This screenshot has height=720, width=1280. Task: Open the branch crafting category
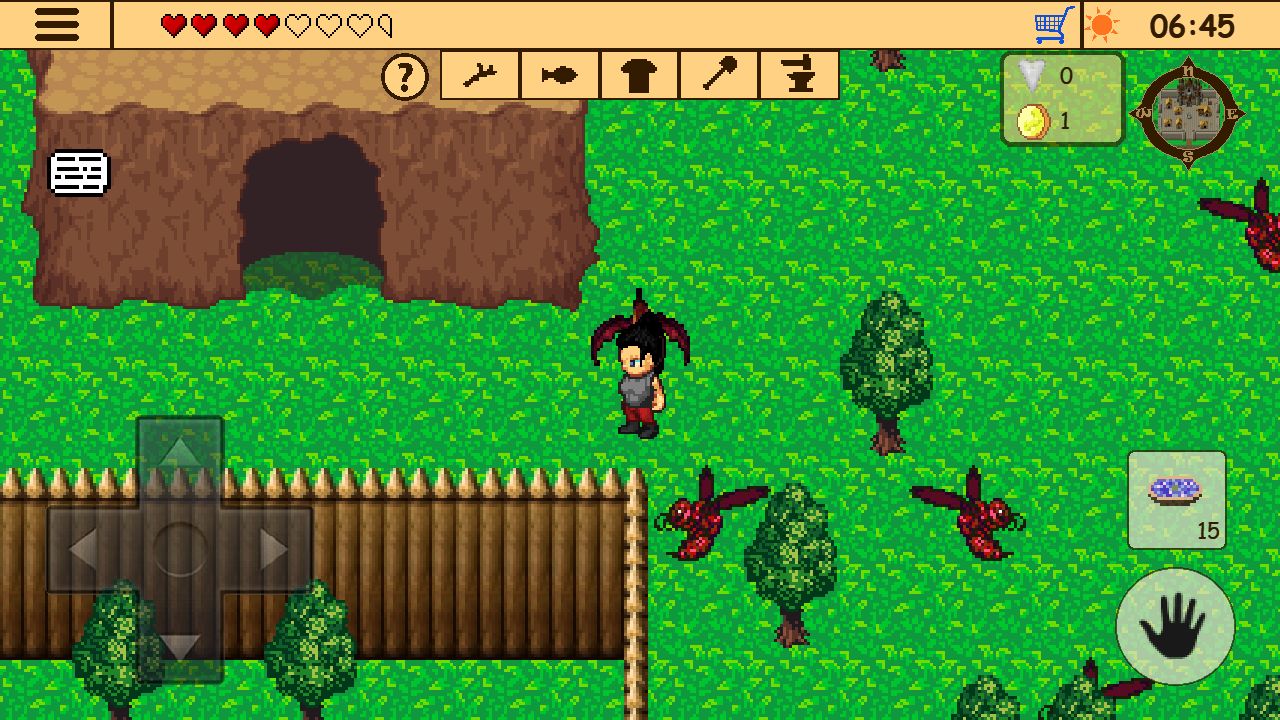pyautogui.click(x=480, y=76)
